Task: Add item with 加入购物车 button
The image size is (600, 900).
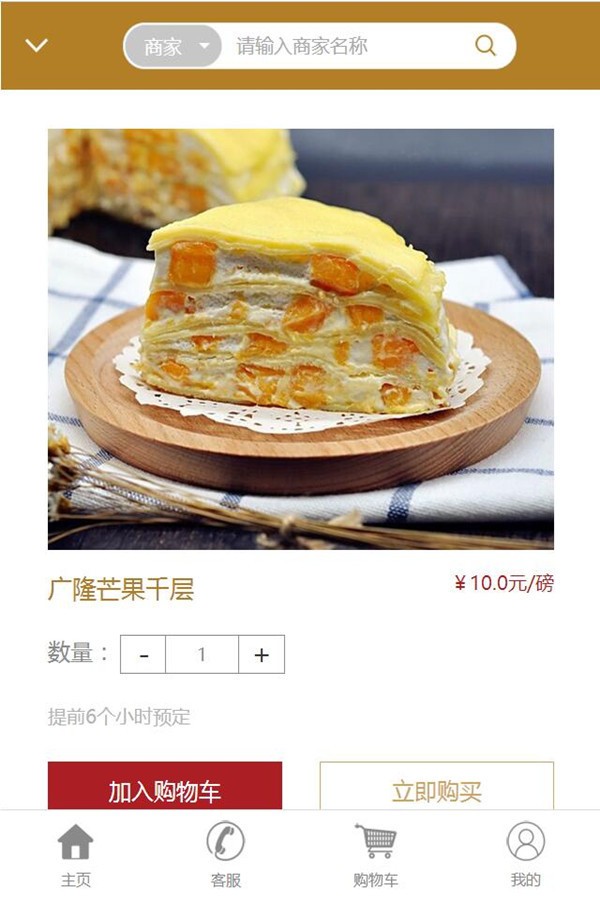Action: pos(165,790)
